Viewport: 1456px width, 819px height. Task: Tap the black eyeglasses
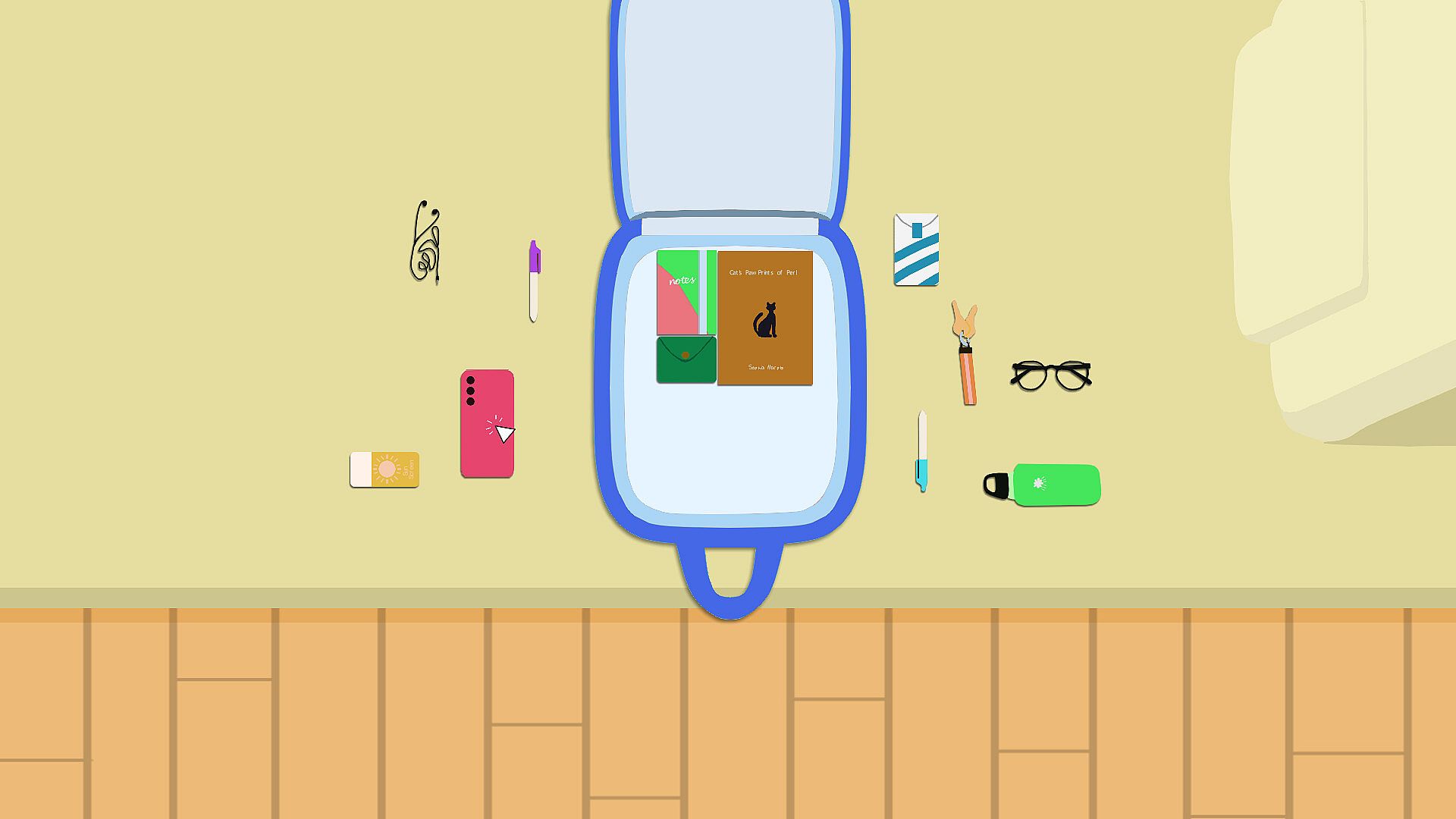(1050, 375)
